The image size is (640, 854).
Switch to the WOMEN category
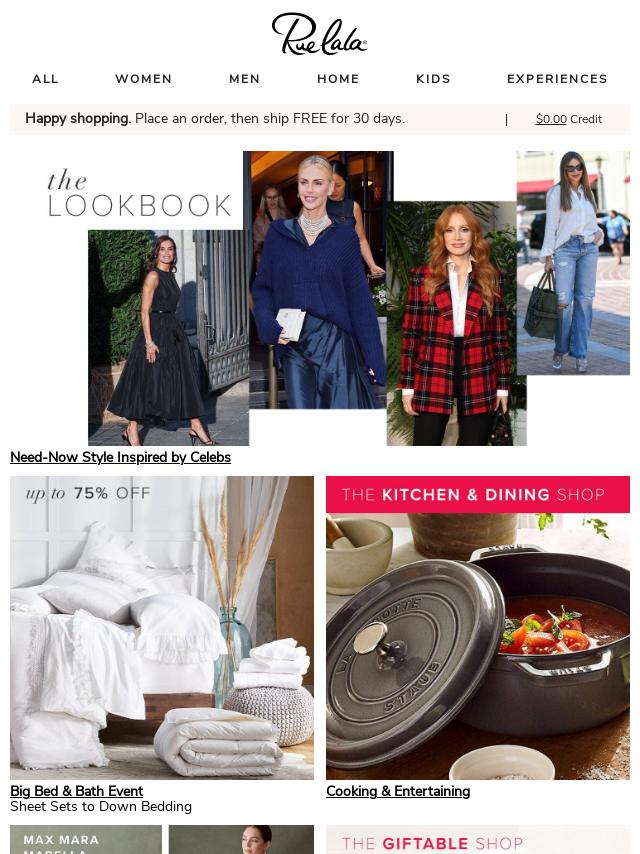[143, 79]
